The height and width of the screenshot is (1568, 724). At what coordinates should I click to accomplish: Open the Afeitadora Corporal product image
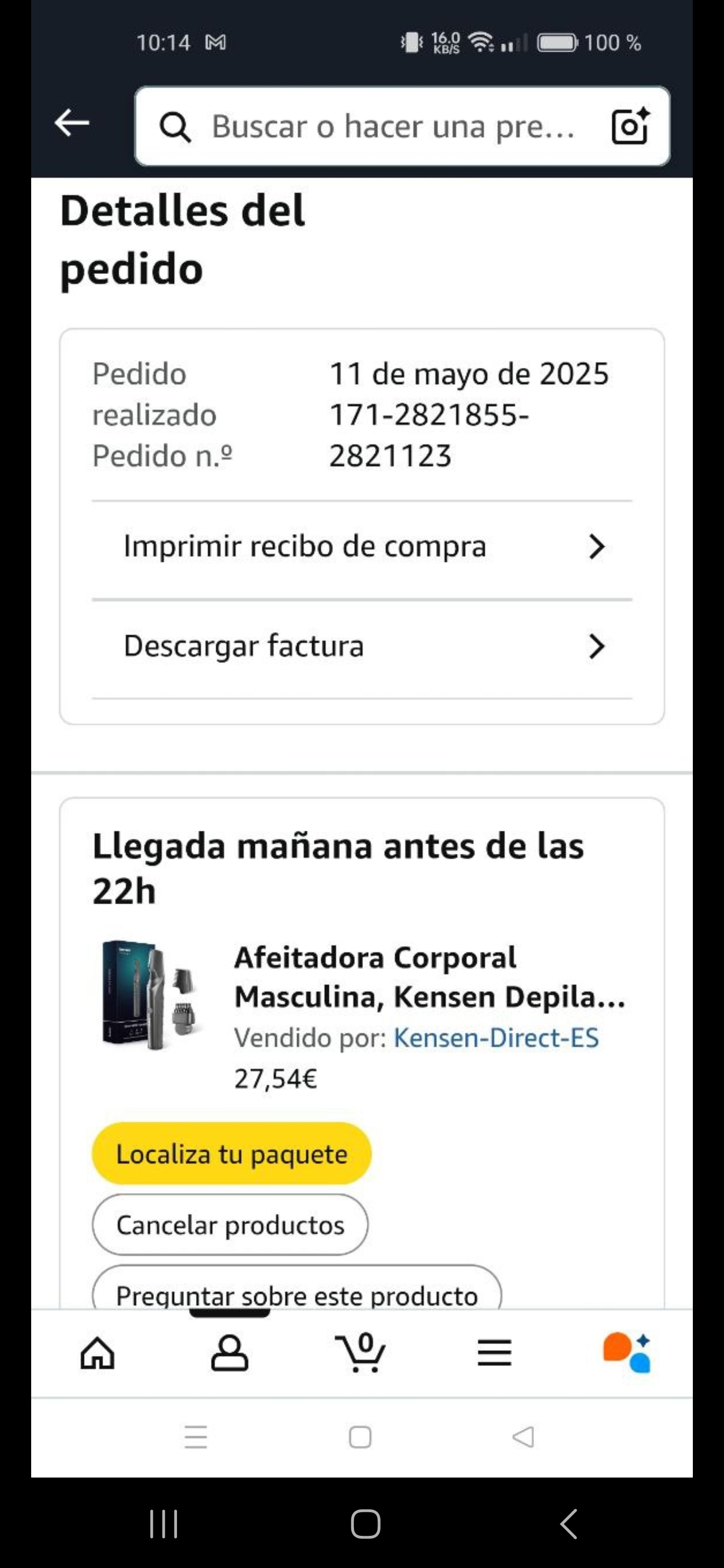[x=150, y=995]
